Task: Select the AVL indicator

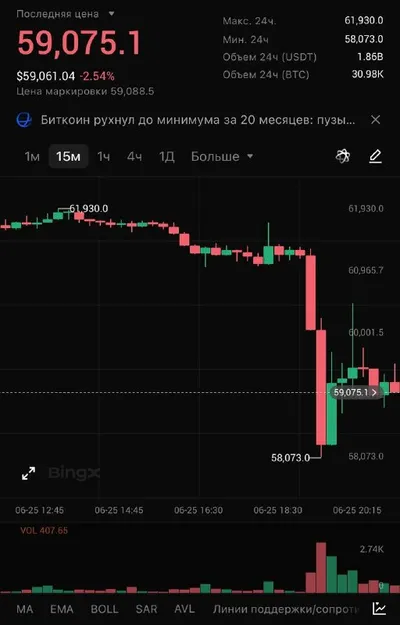Action: coord(184,609)
